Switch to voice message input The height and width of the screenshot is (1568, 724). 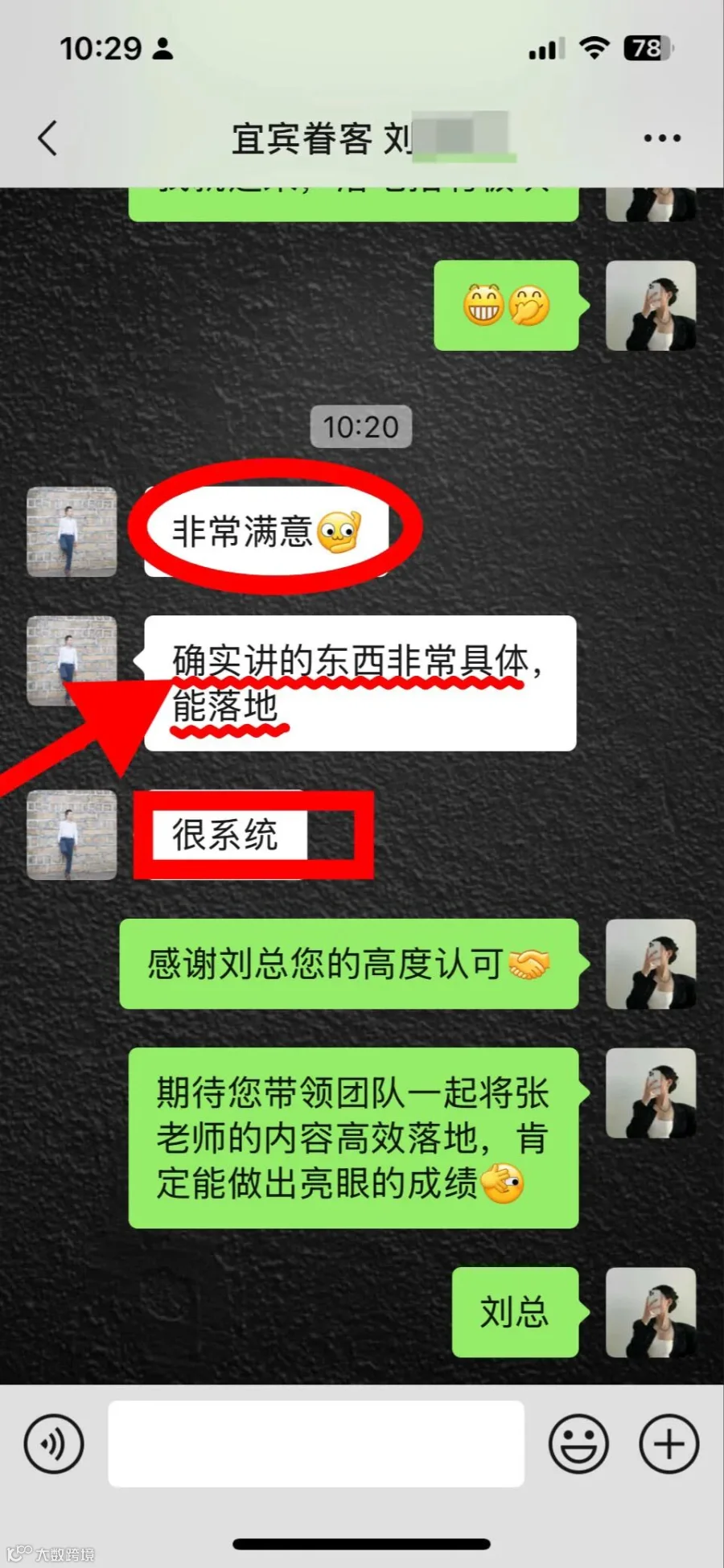click(54, 1444)
